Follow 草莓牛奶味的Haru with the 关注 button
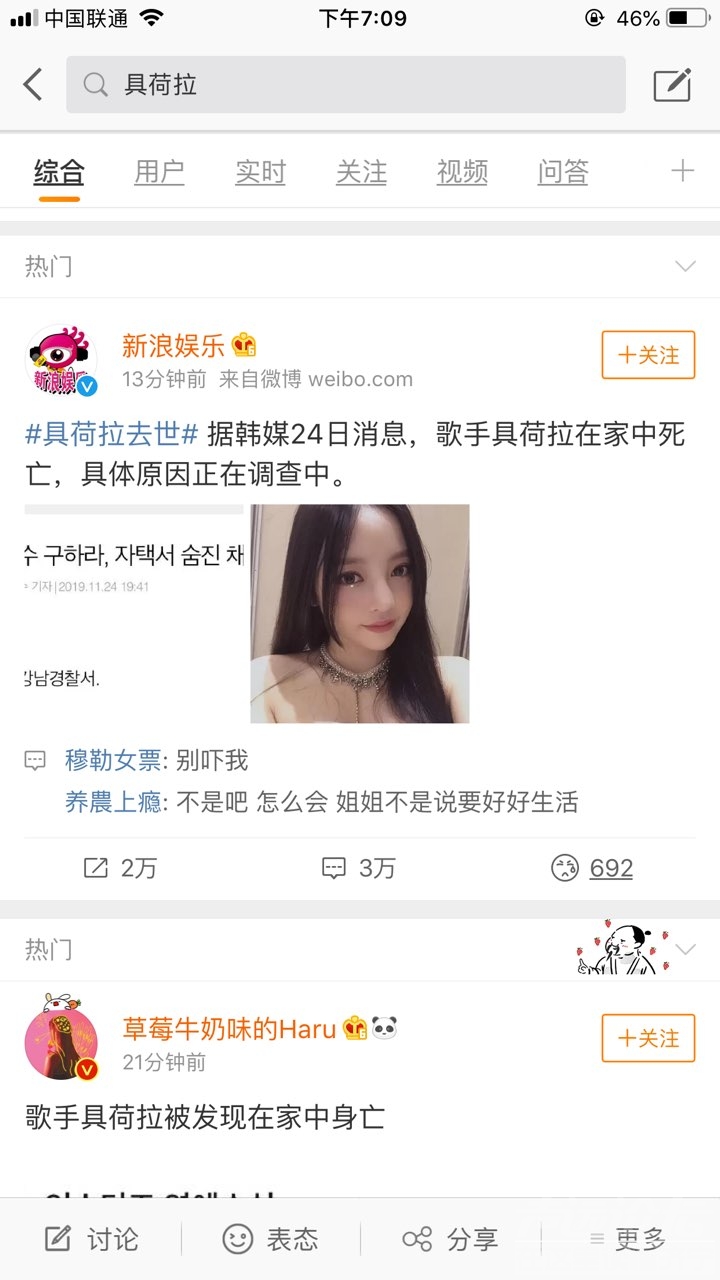The image size is (720, 1280). click(x=648, y=1038)
